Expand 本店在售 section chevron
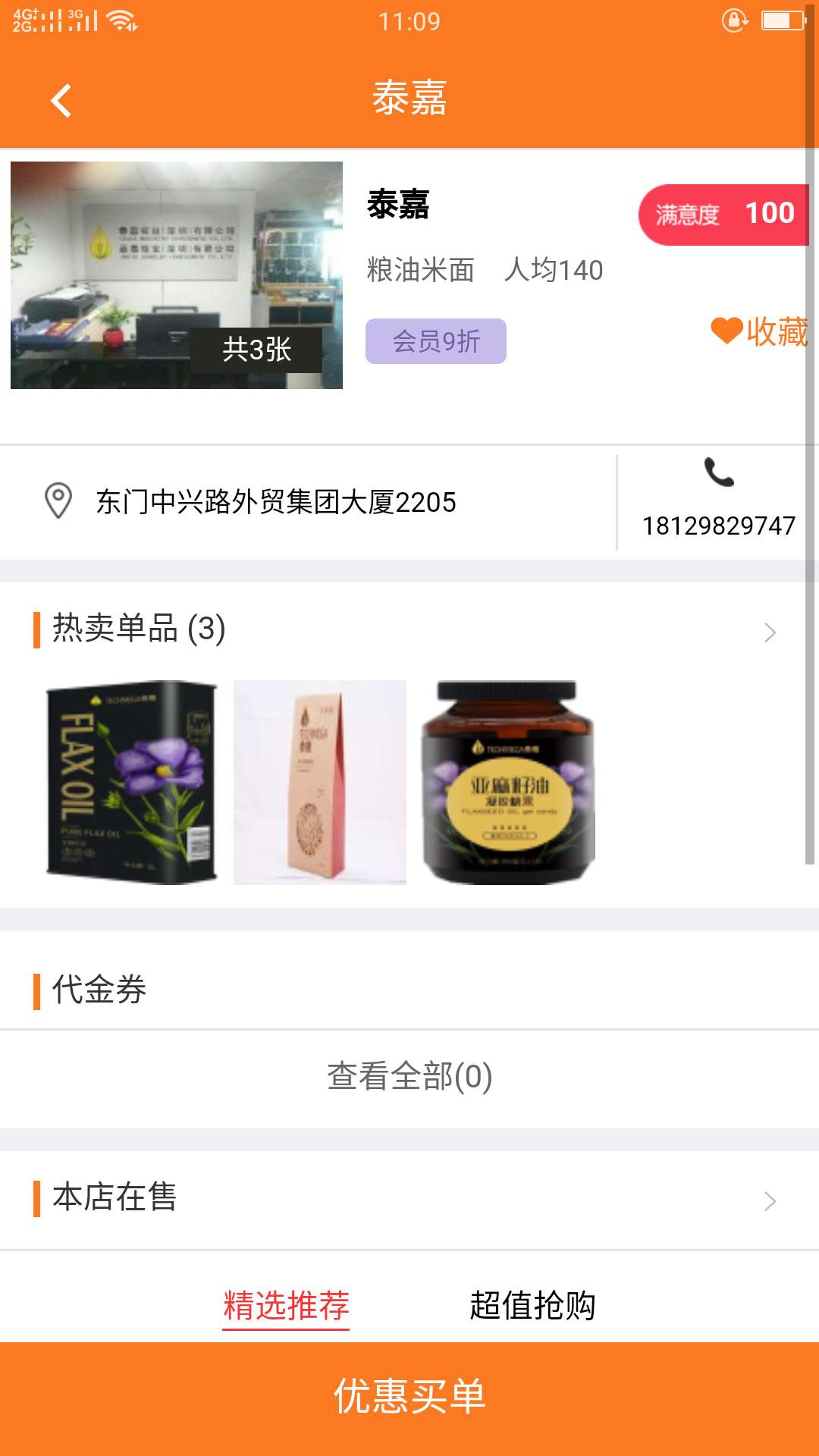The height and width of the screenshot is (1456, 819). point(772,1200)
